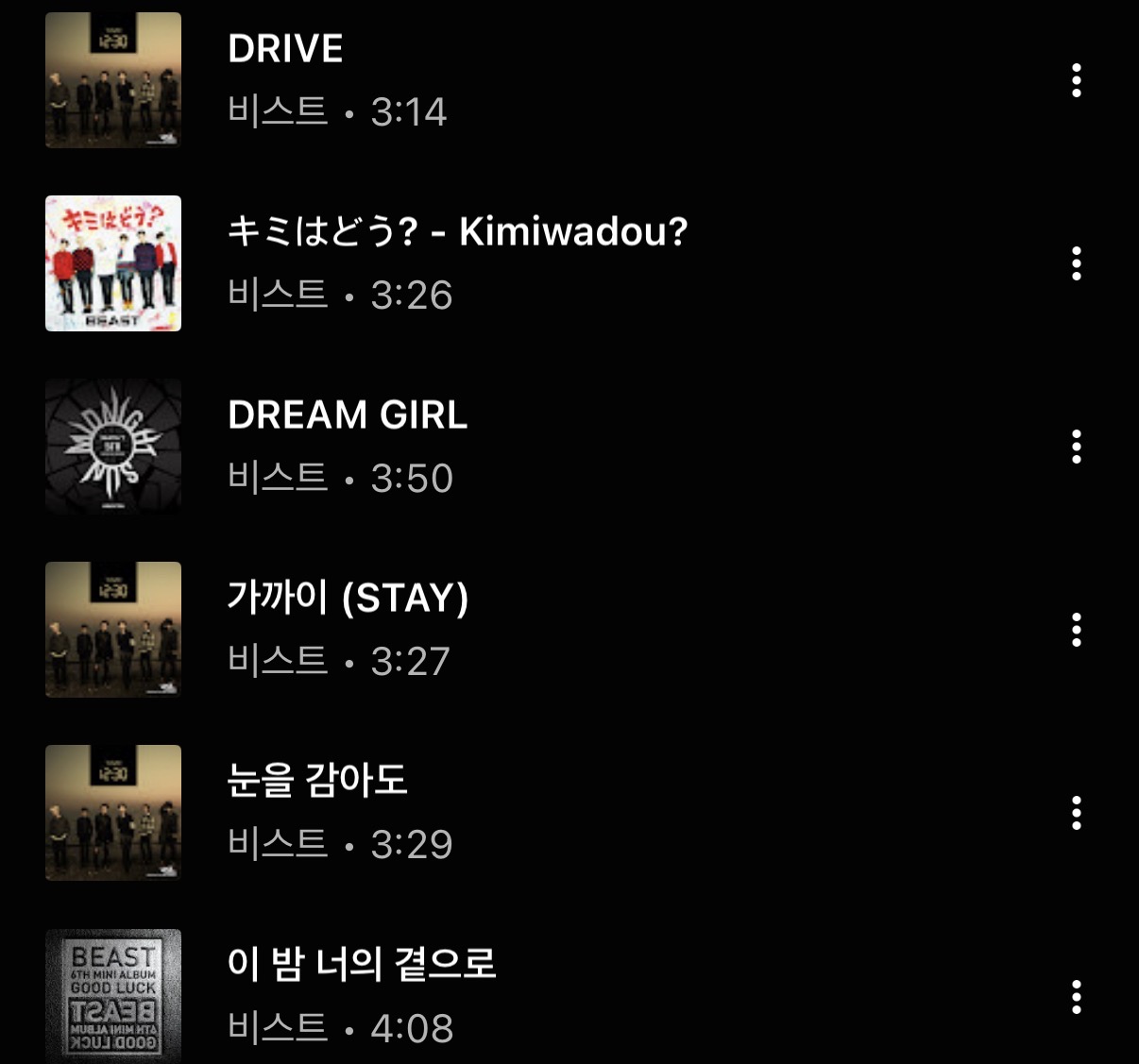The width and height of the screenshot is (1139, 1064).
Task: Open the overflow menu for Kimiwadou?
Action: 1076,264
